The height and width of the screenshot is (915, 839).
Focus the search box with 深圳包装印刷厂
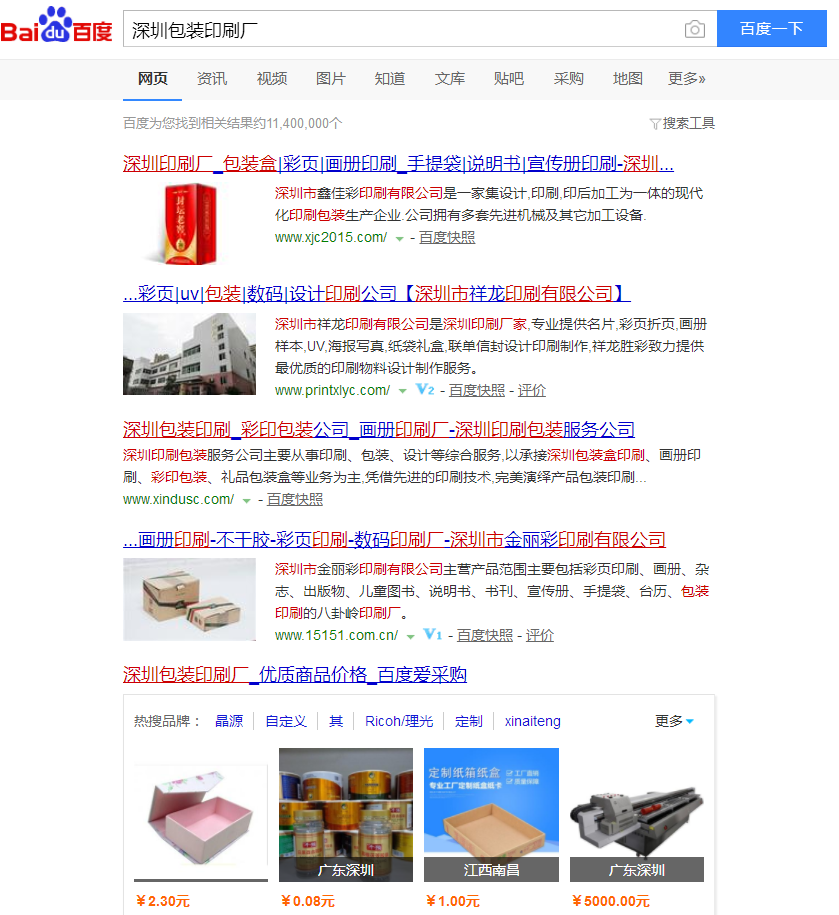400,29
